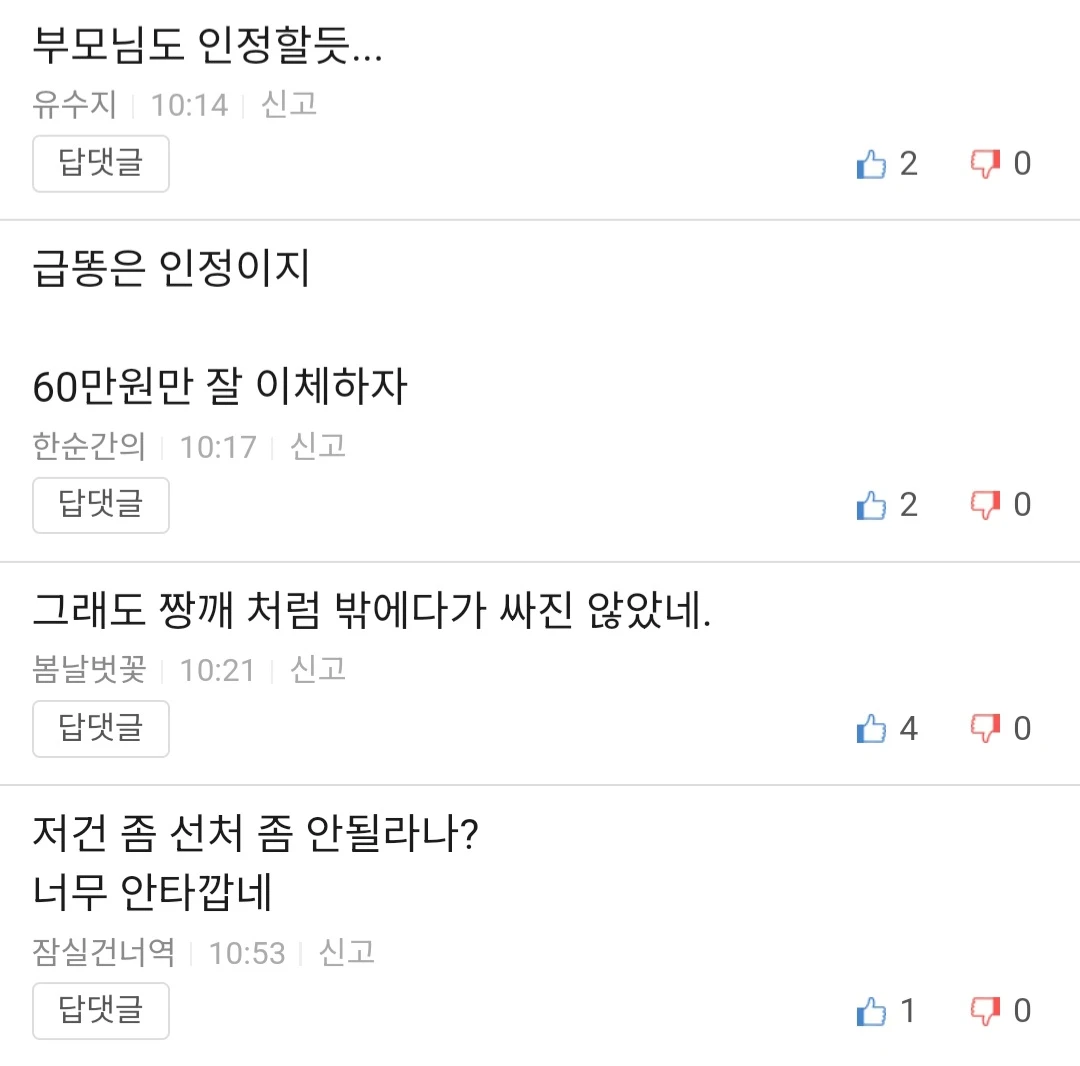Report 유수지's comment via 신고
The width and height of the screenshot is (1080, 1066).
pyautogui.click(x=289, y=105)
